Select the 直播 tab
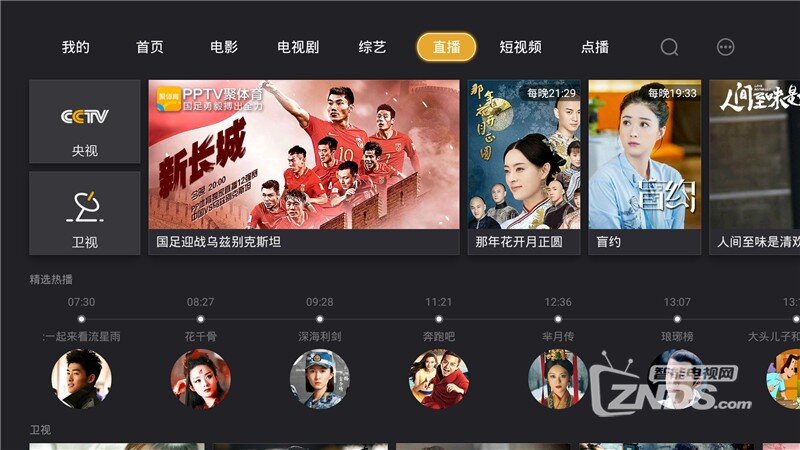The height and width of the screenshot is (450, 800). click(x=446, y=47)
